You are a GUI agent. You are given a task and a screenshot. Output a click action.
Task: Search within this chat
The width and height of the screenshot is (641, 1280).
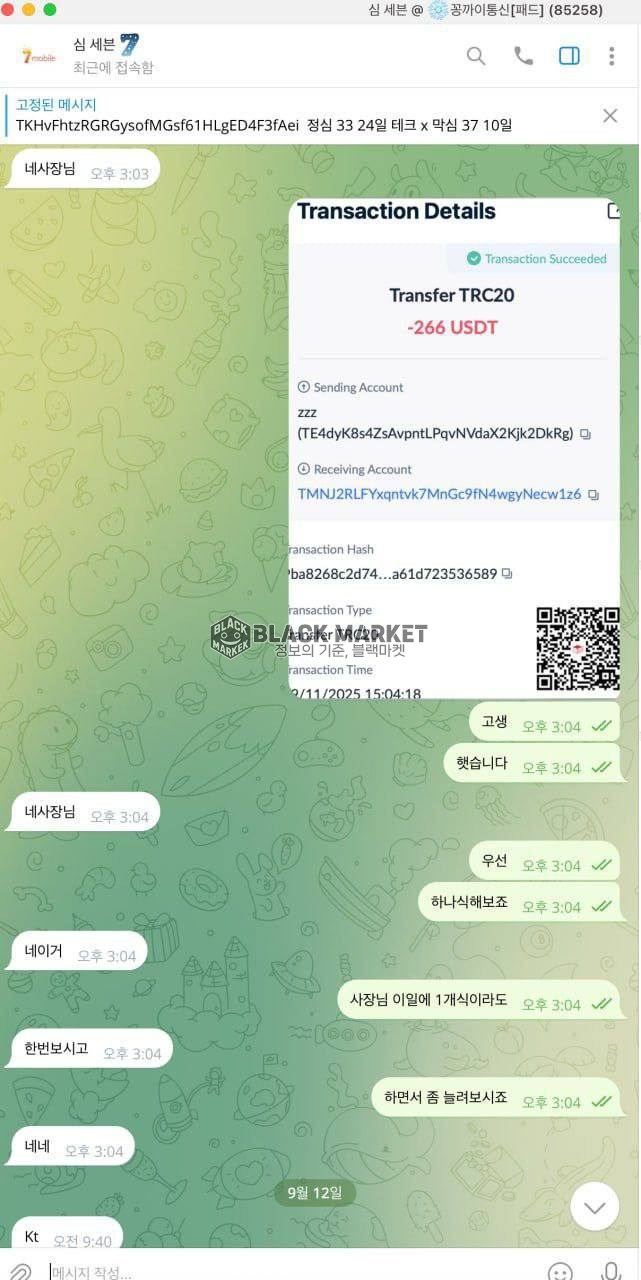pyautogui.click(x=476, y=56)
